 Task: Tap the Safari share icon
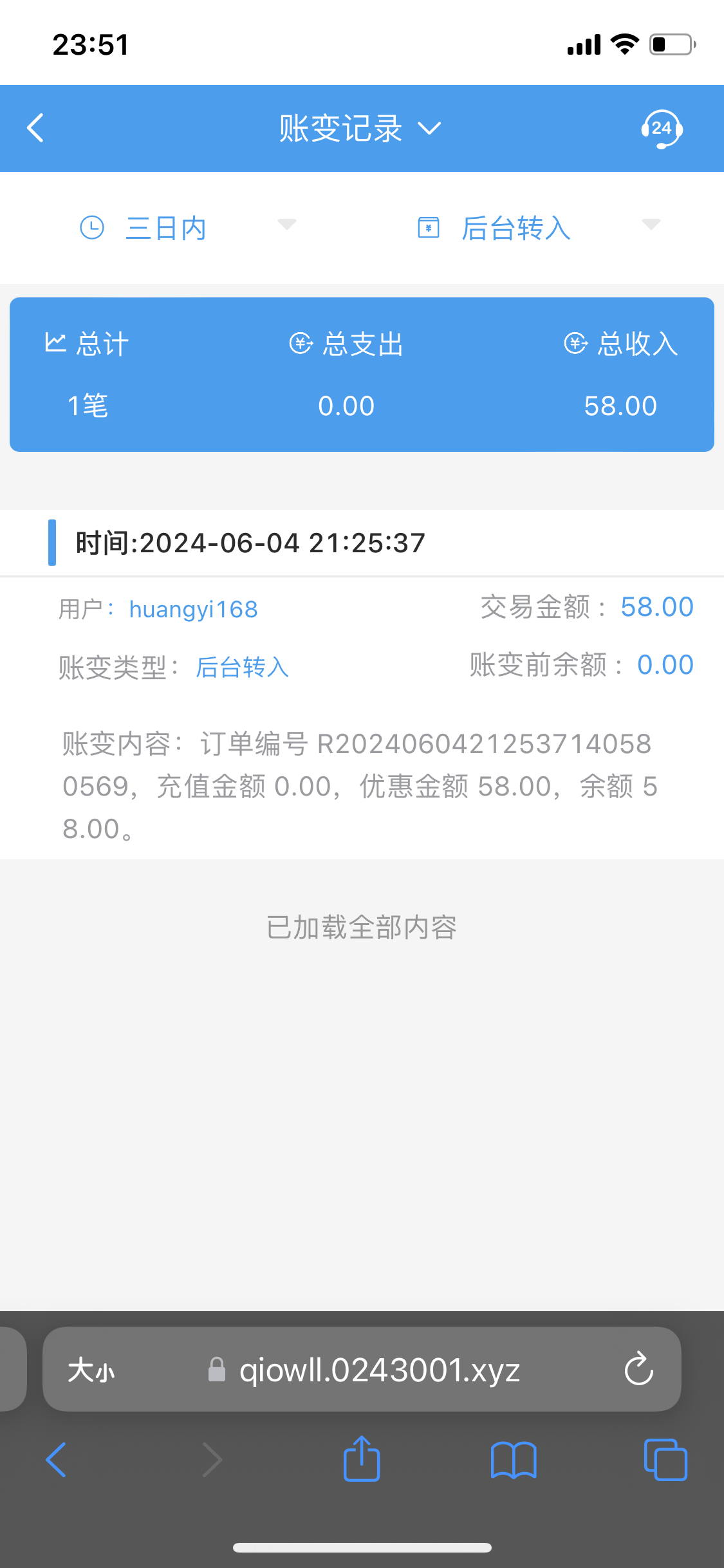[362, 1460]
